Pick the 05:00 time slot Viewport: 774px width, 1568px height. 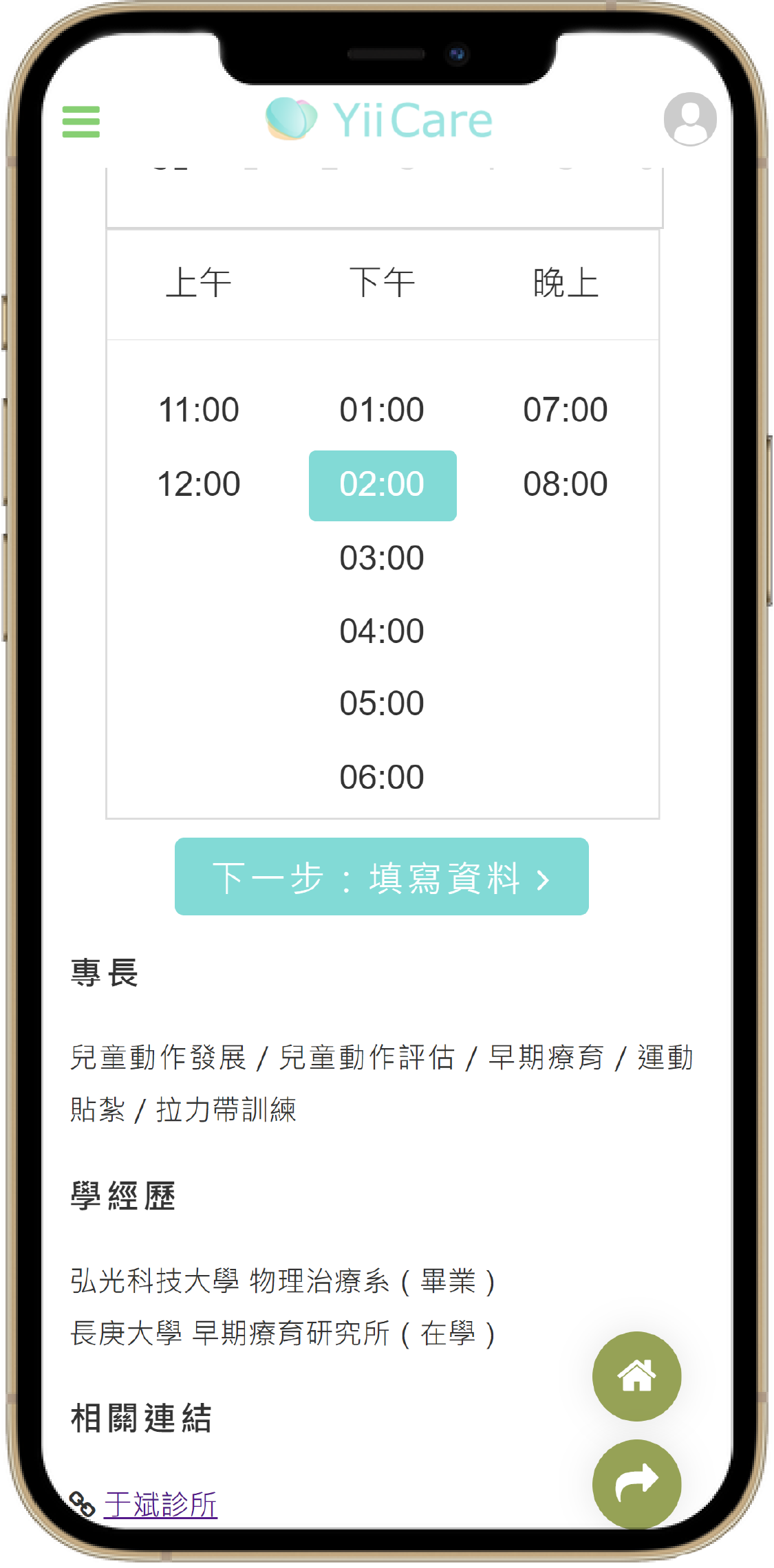382,704
